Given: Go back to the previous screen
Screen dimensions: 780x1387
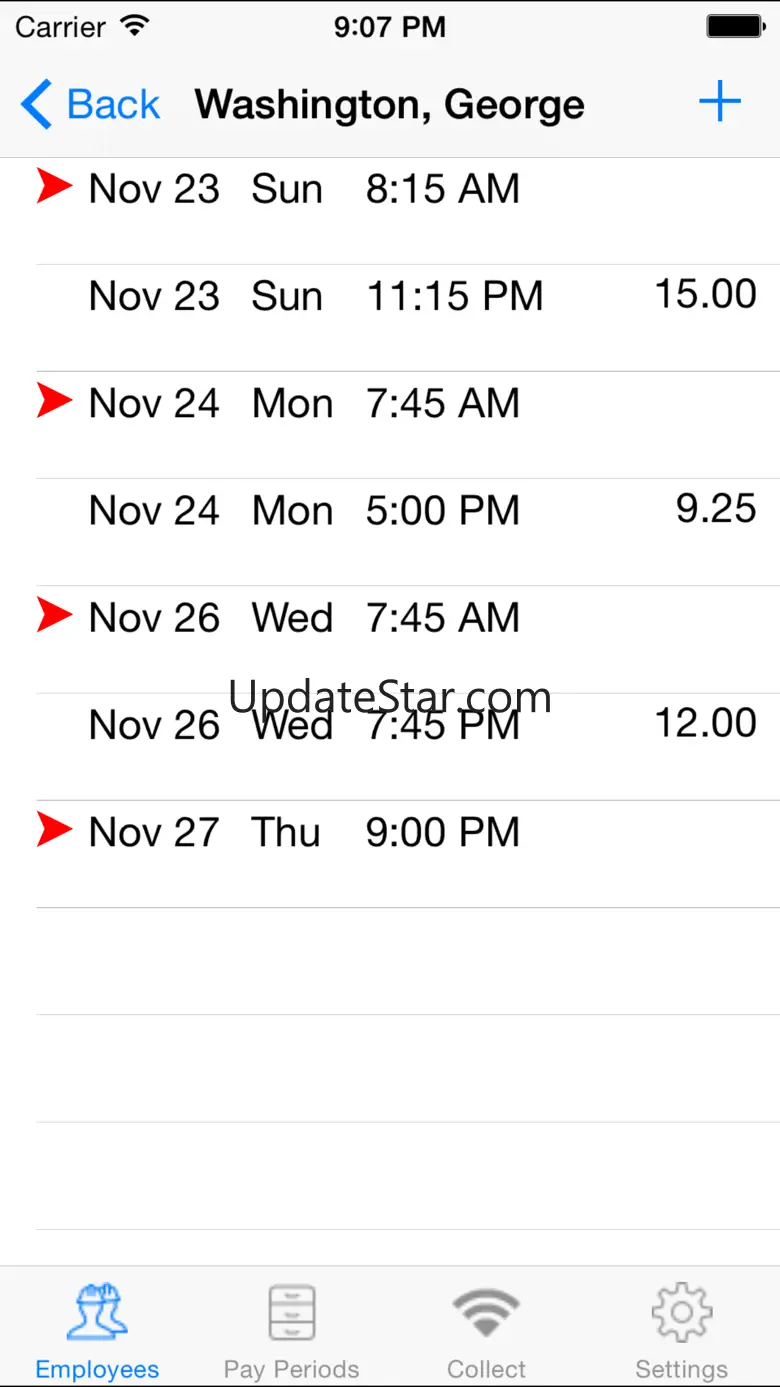Looking at the screenshot, I should [x=90, y=105].
